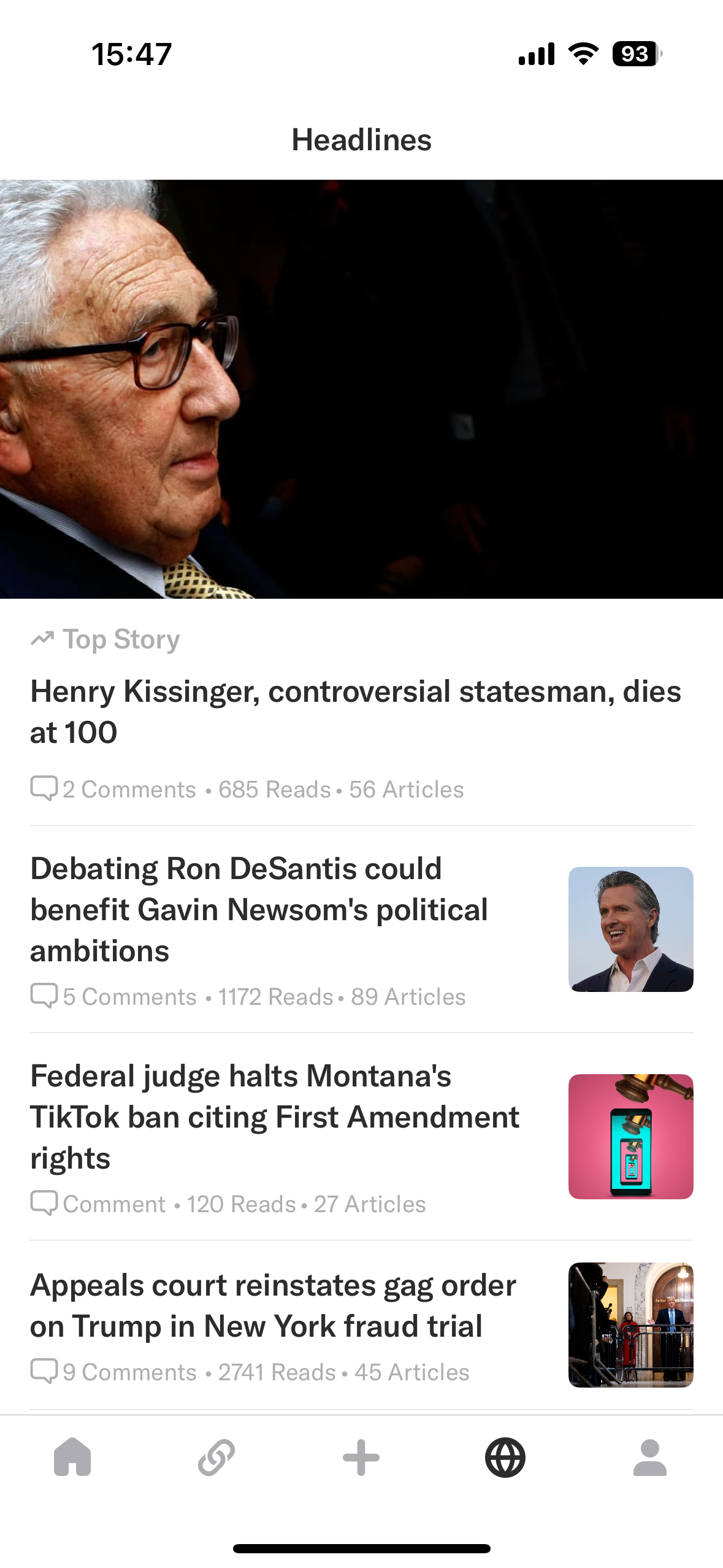Image resolution: width=723 pixels, height=1568 pixels.
Task: Select the globe Headlines tab
Action: pyautogui.click(x=505, y=1457)
